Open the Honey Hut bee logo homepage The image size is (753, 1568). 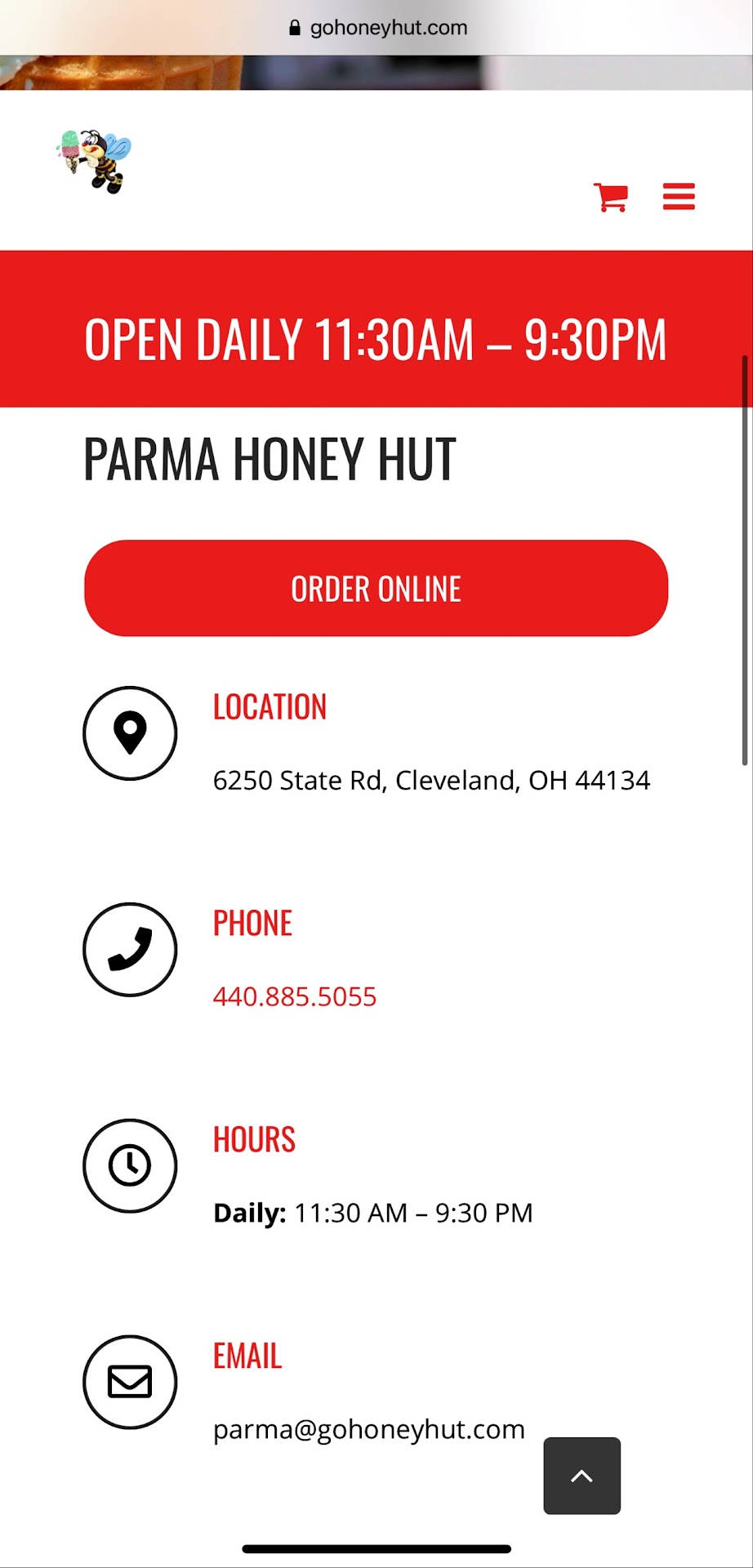pyautogui.click(x=95, y=161)
